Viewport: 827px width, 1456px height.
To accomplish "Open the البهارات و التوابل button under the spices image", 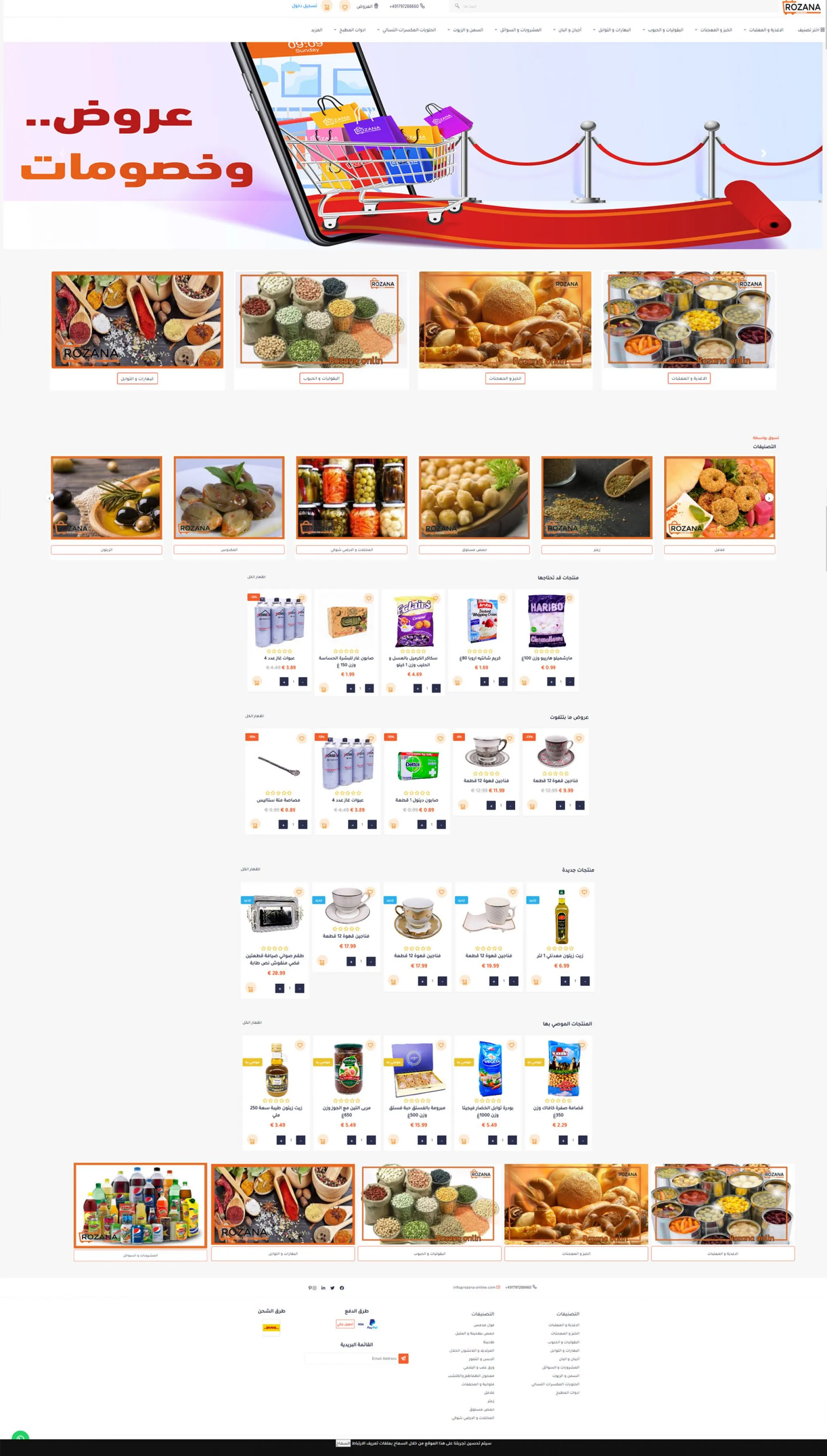I will click(x=138, y=379).
